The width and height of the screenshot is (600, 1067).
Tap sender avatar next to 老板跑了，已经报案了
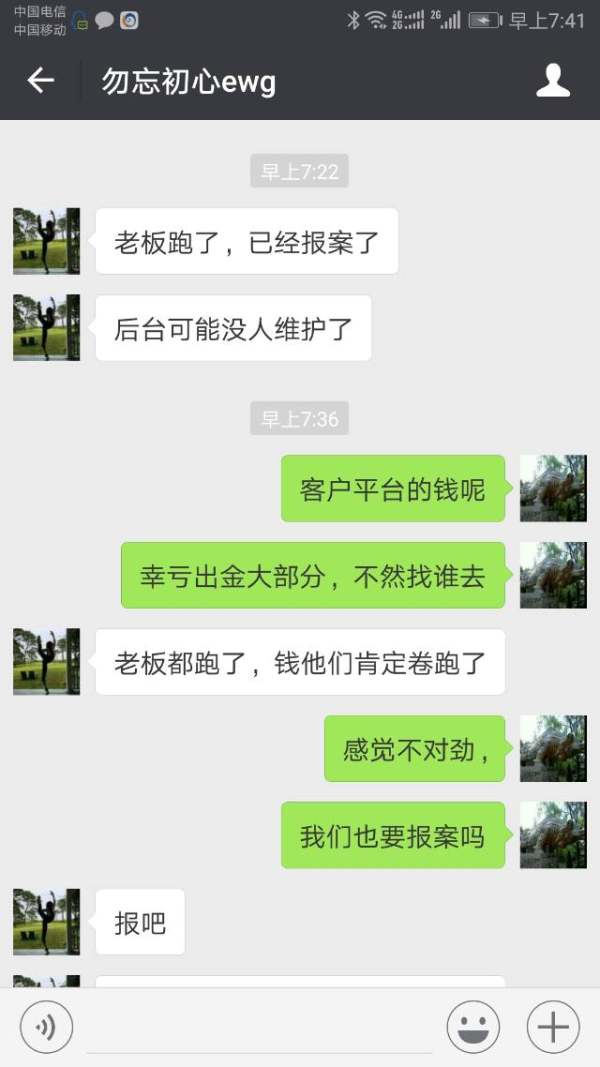coord(46,241)
